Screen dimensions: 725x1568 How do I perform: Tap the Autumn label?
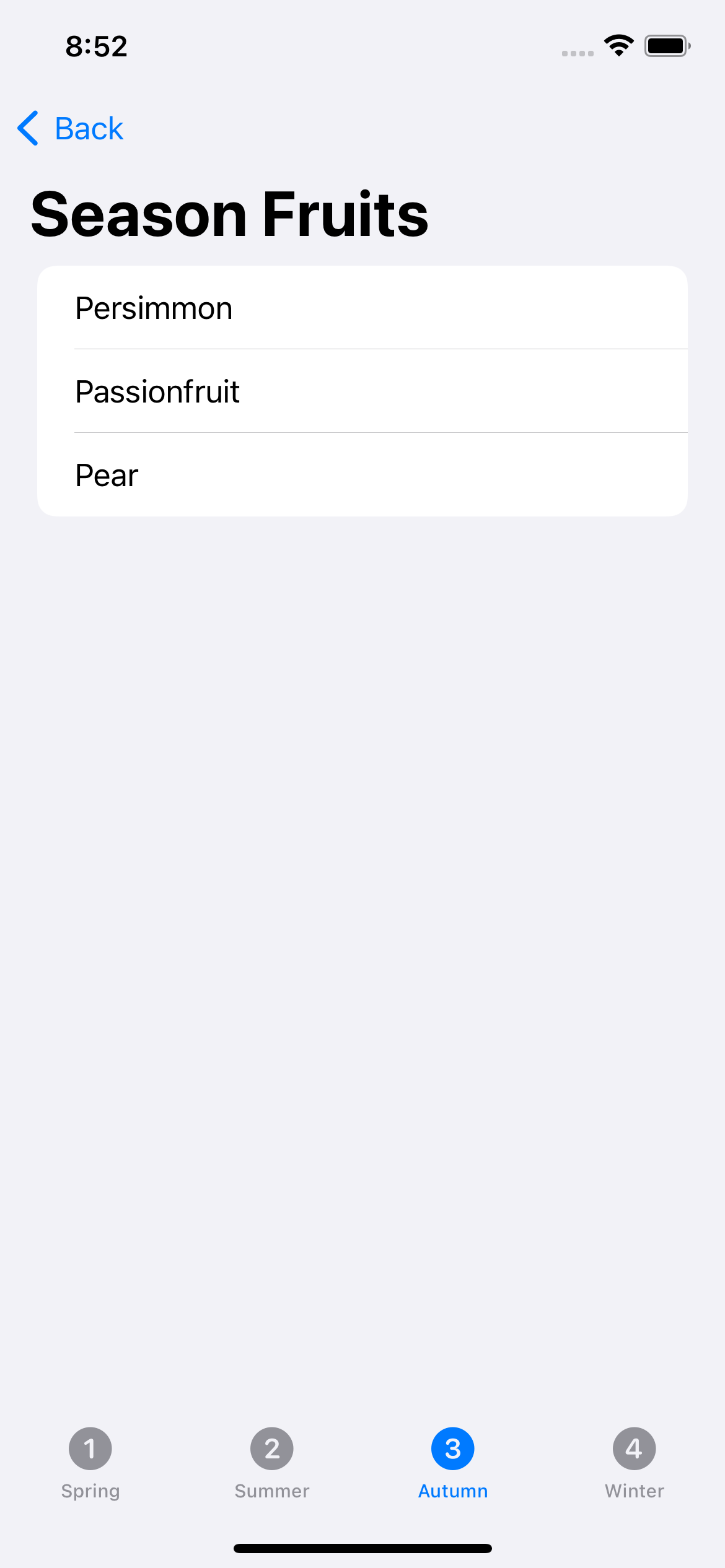click(452, 1491)
